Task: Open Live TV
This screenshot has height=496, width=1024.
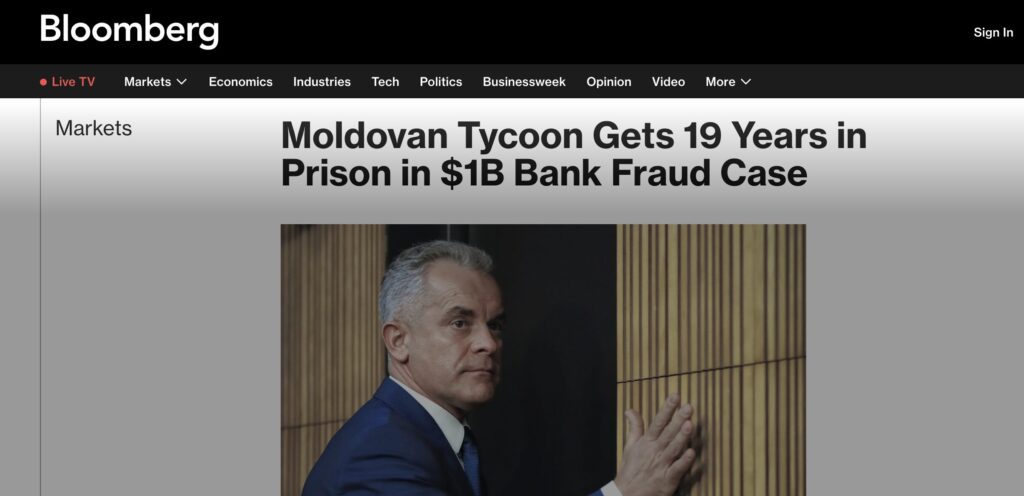Action: 68,82
